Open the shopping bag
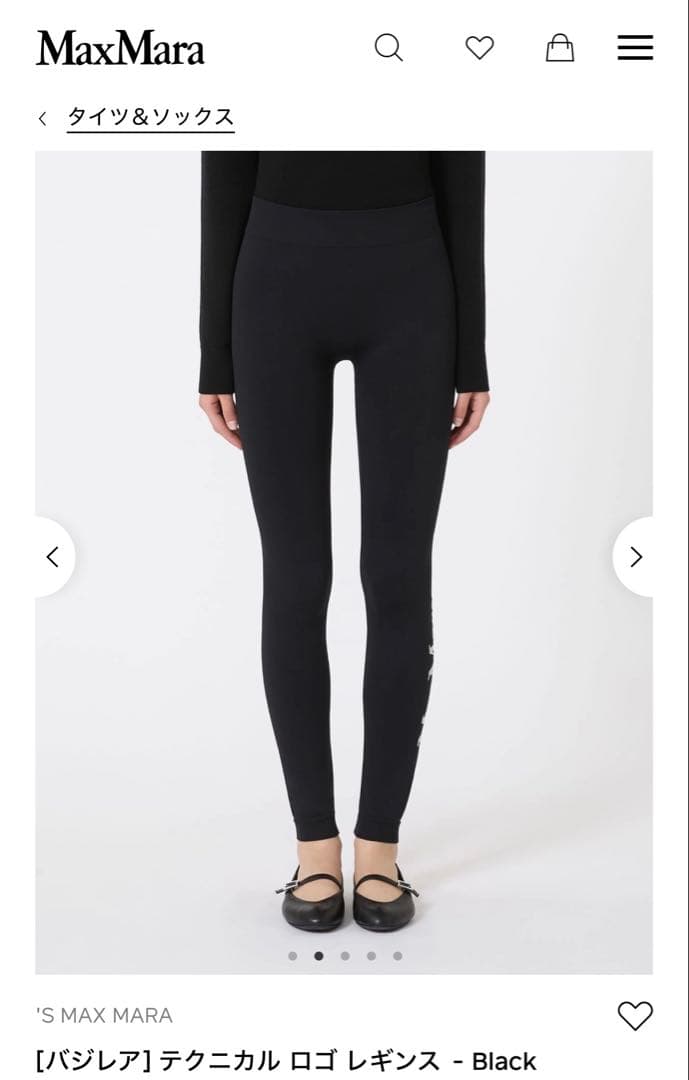The height and width of the screenshot is (1080, 689). [560, 48]
